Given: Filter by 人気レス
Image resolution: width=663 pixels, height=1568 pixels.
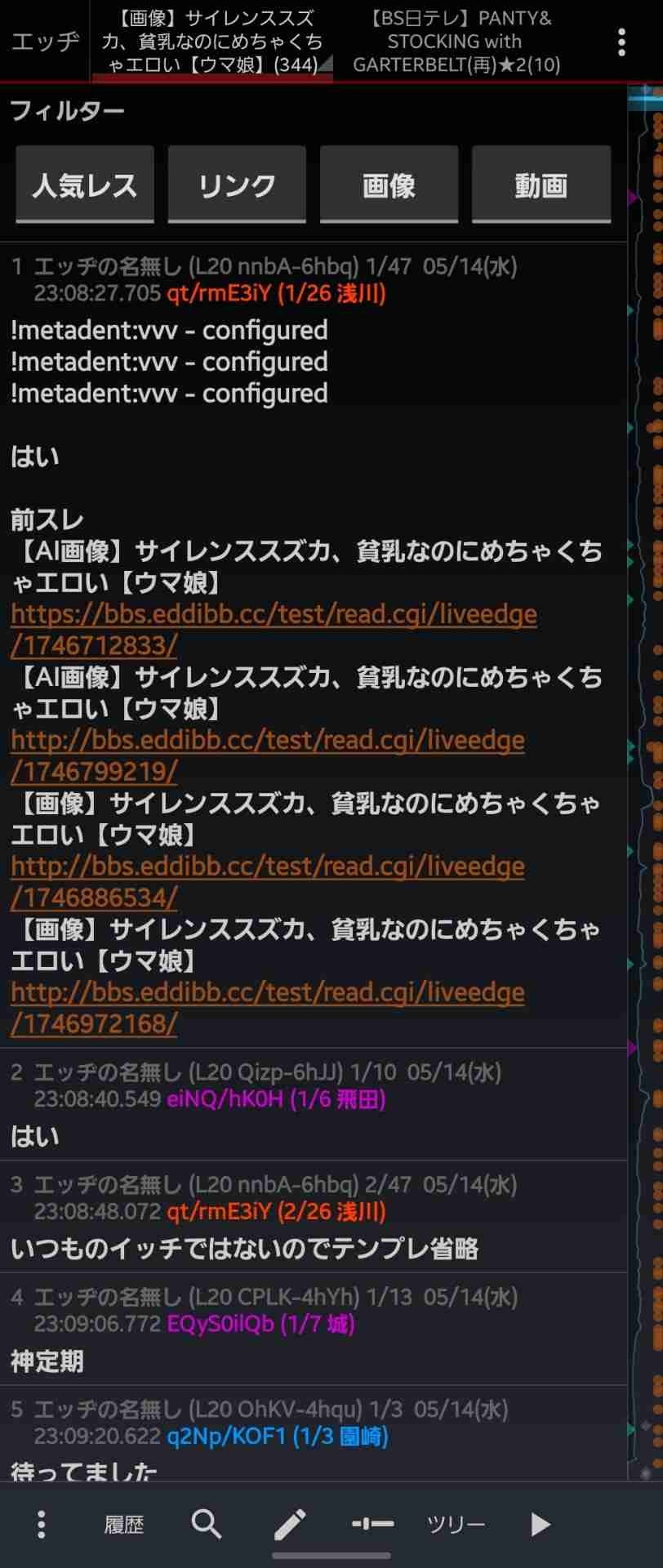Looking at the screenshot, I should 85,185.
